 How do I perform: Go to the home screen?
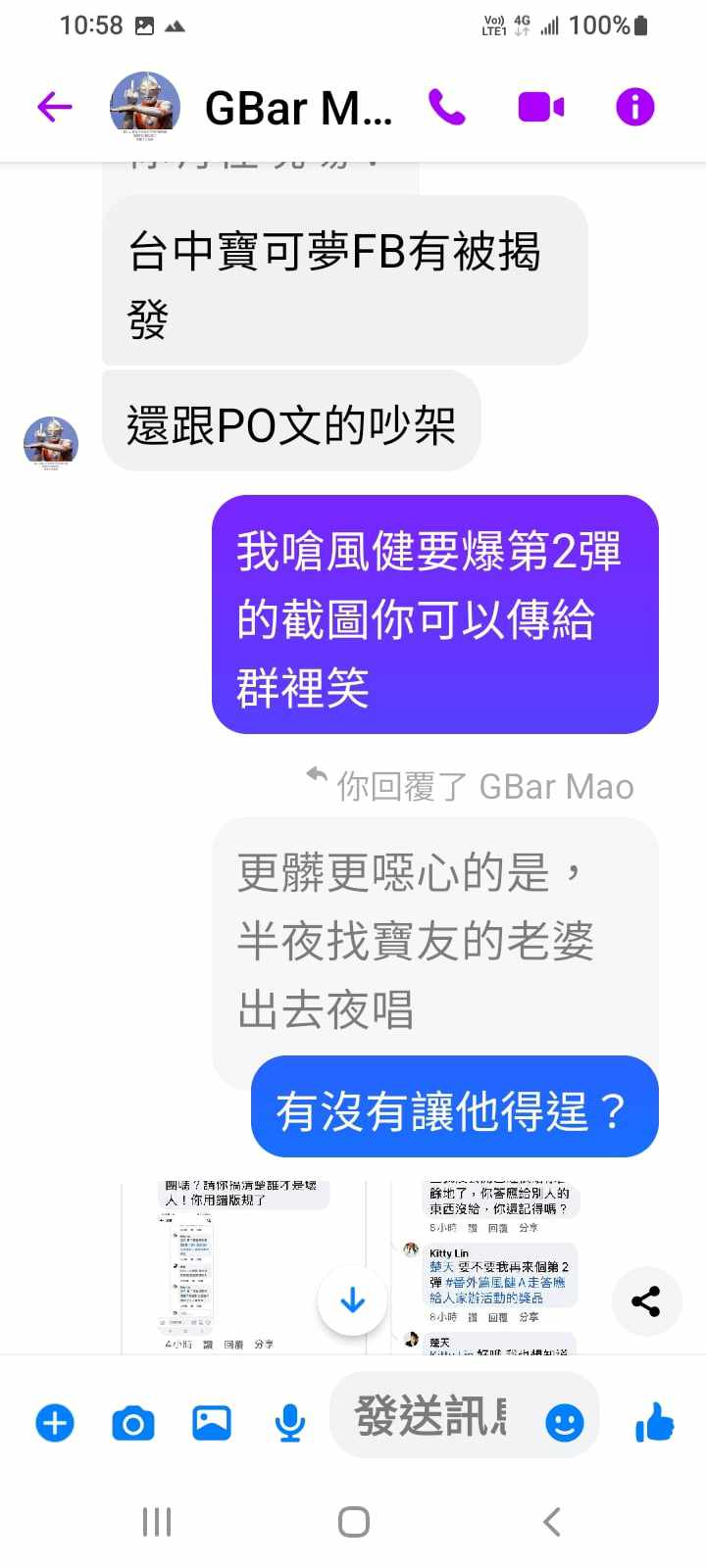pos(353,1522)
